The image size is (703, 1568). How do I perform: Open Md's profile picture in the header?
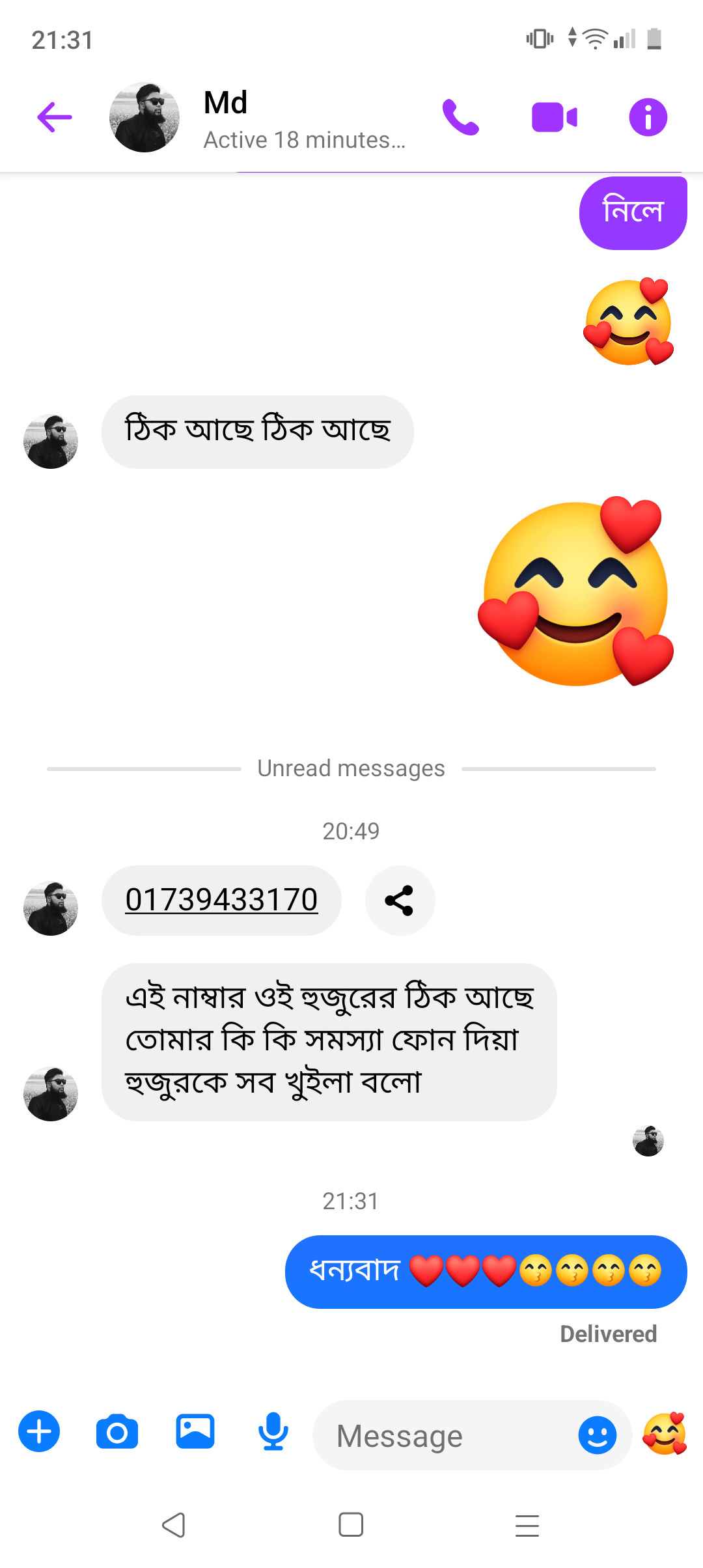pyautogui.click(x=145, y=117)
